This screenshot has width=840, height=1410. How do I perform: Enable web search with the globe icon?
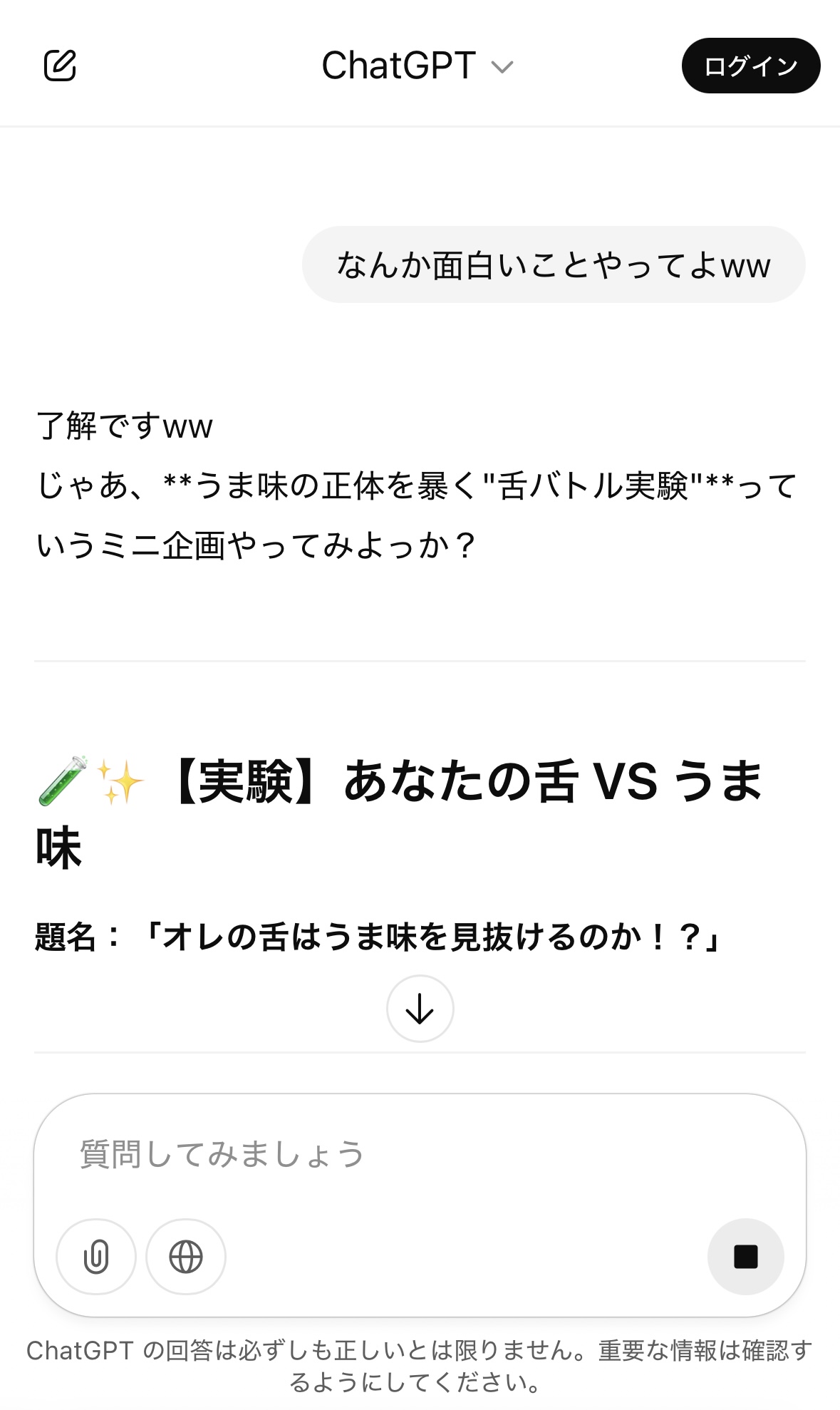[186, 1256]
